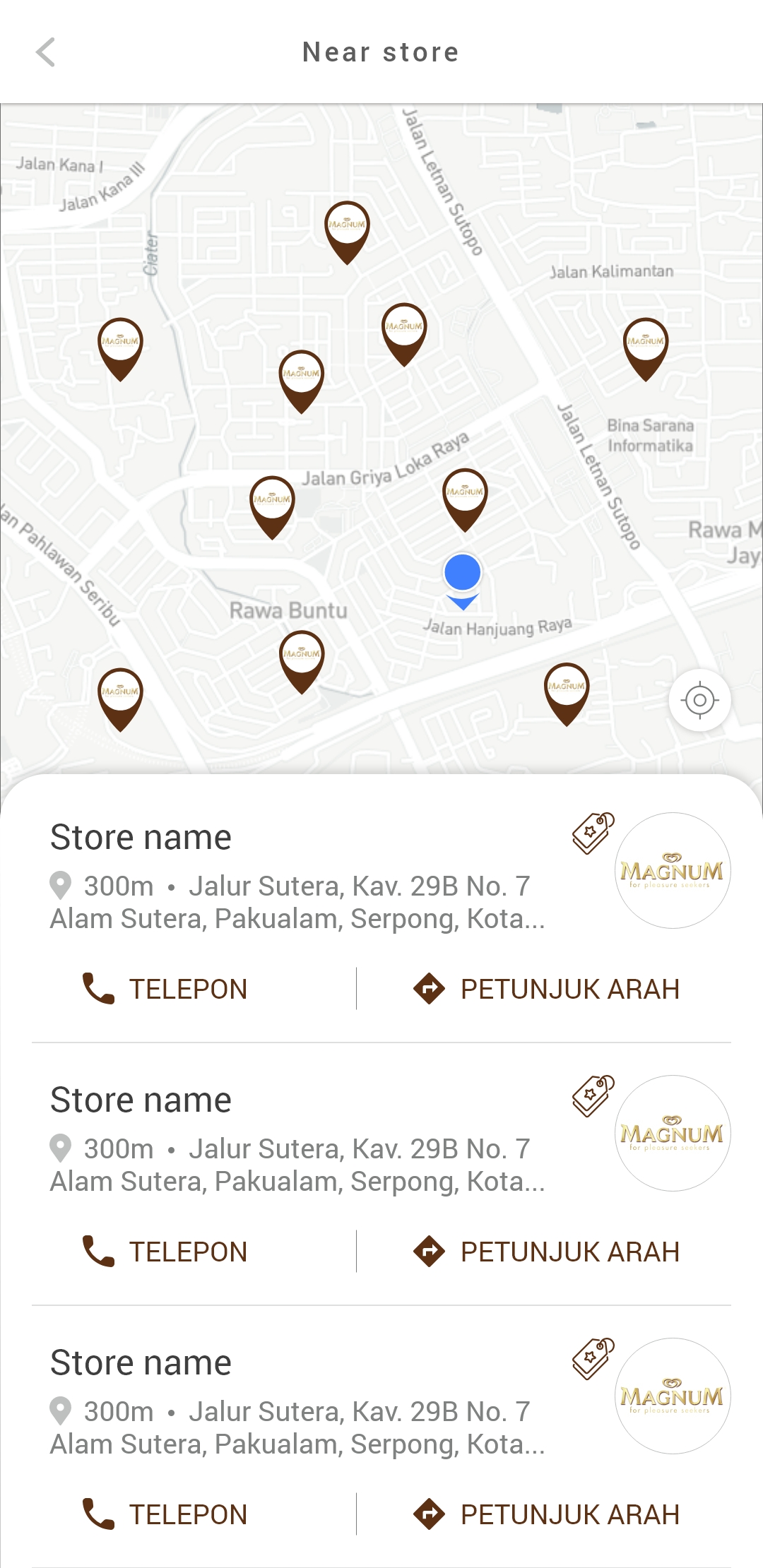This screenshot has height=1568, width=763.
Task: Go back from Near store screen
Action: [x=46, y=52]
